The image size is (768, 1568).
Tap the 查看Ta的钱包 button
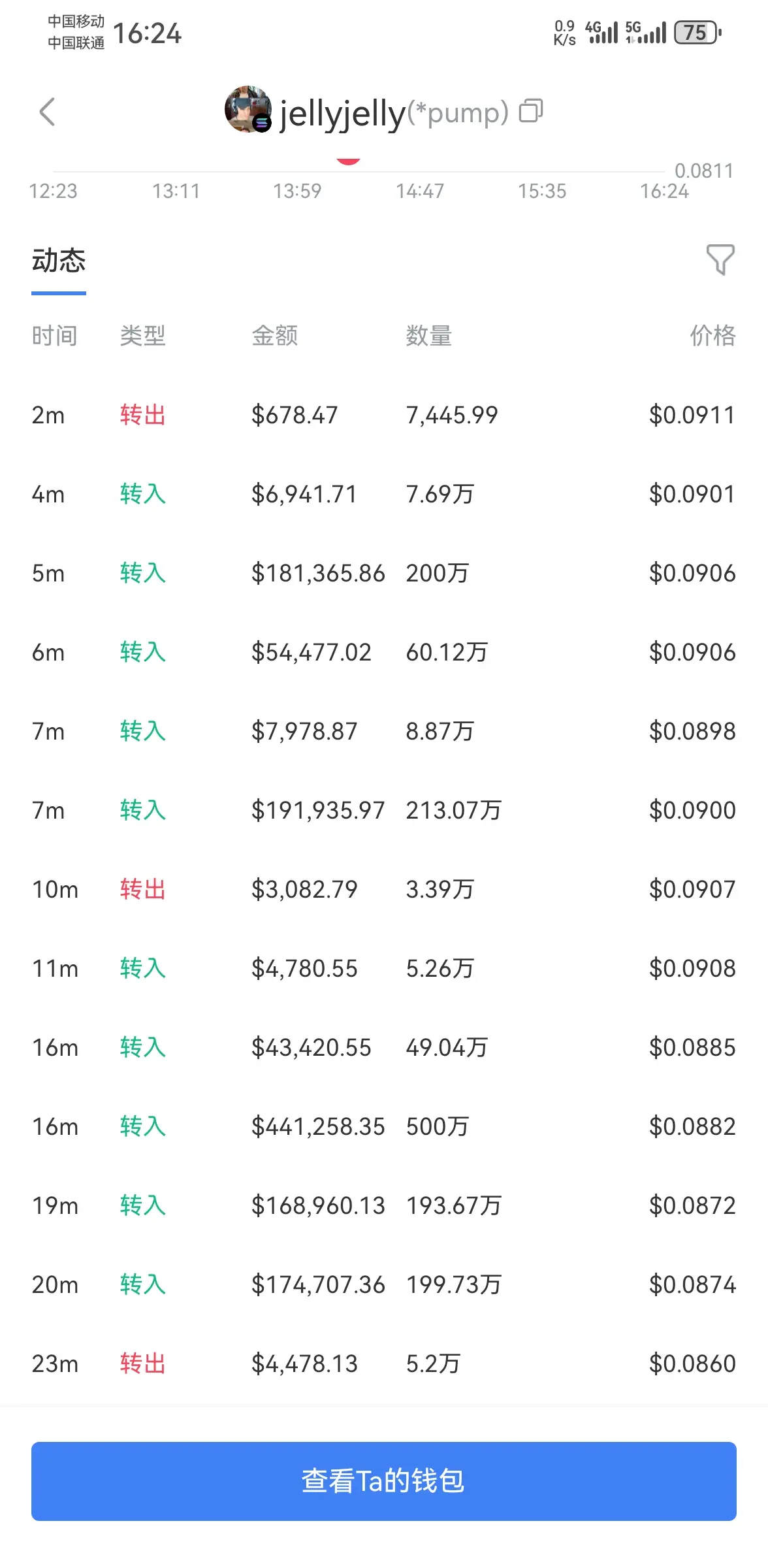click(x=384, y=1481)
